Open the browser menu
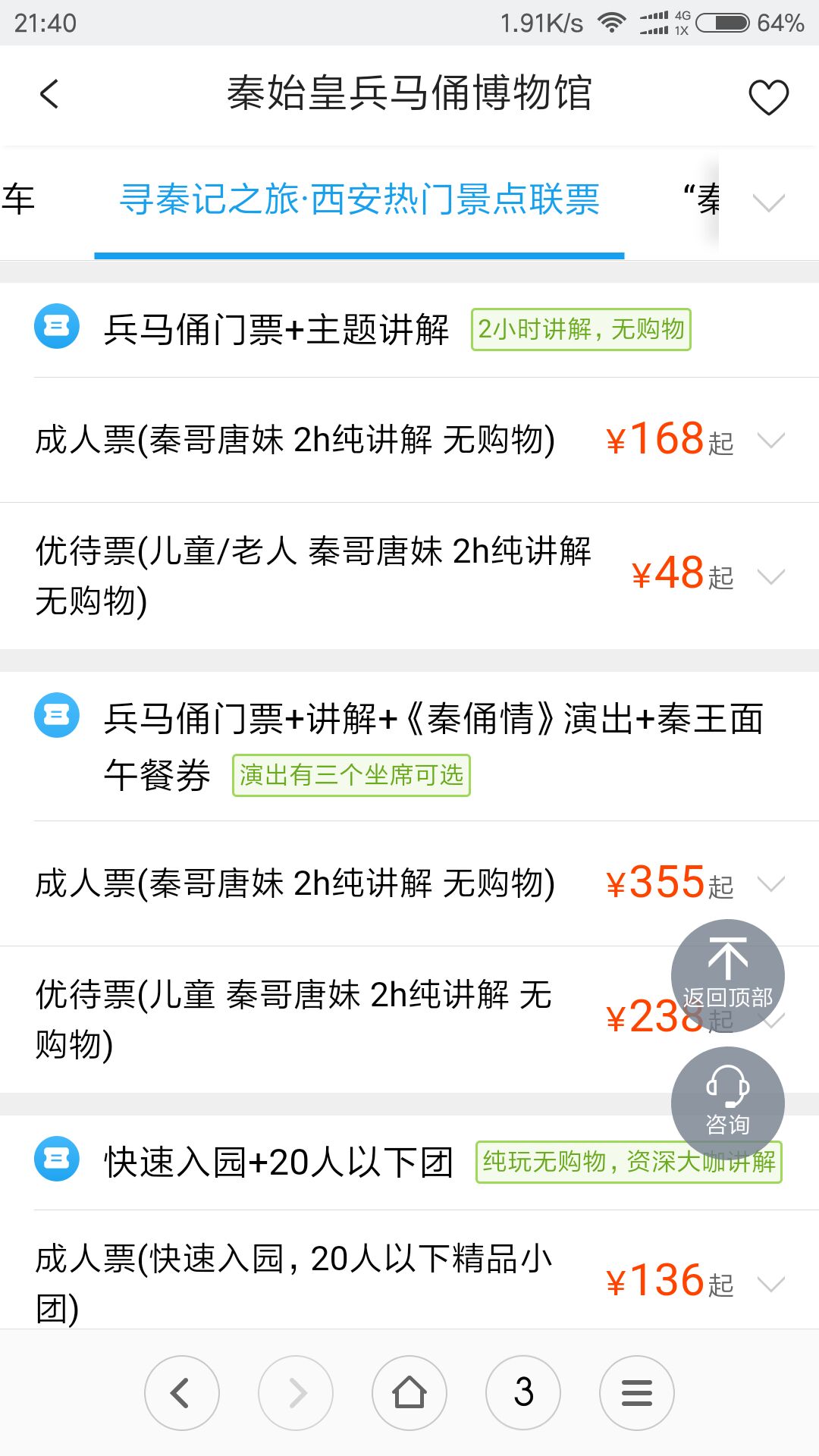819x1456 pixels. (x=637, y=1393)
